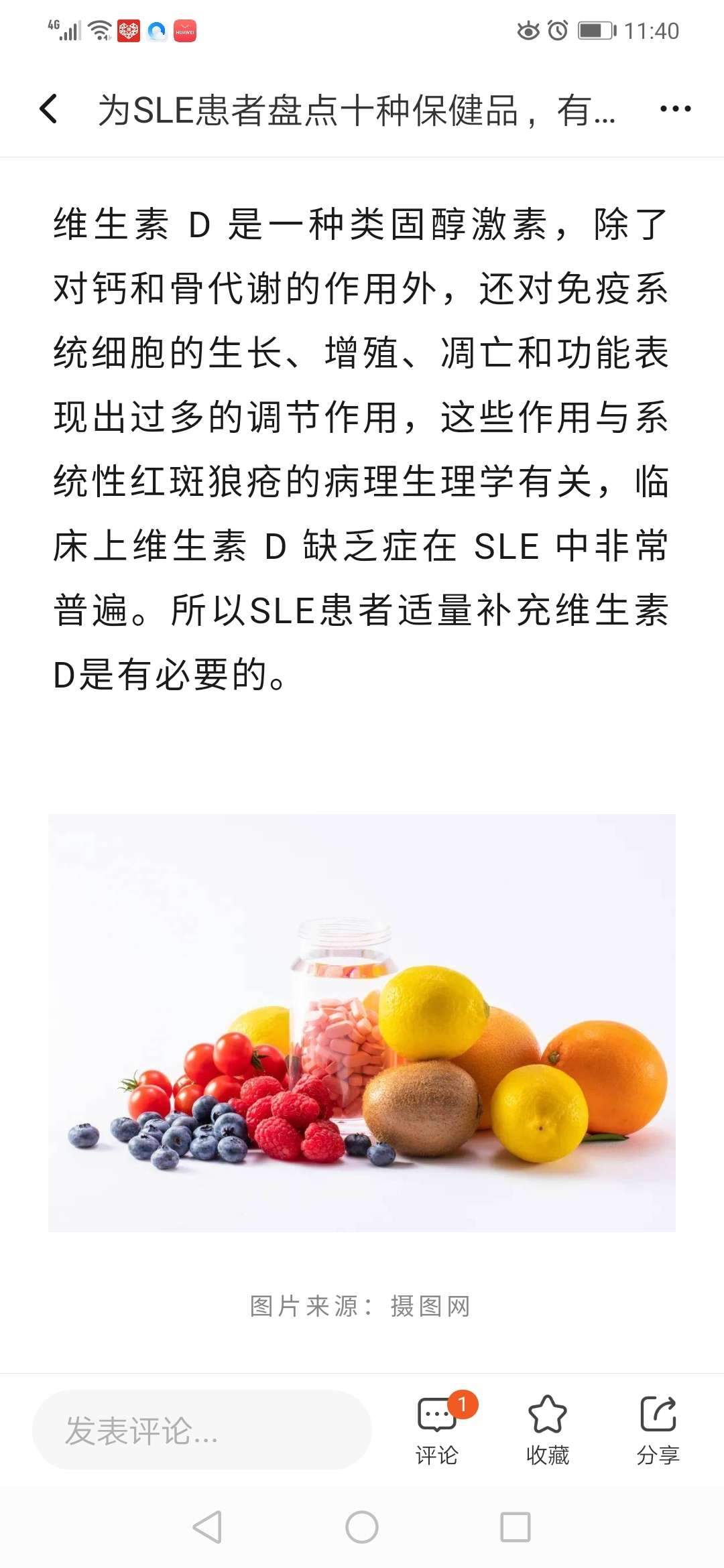View the fruit and vitamins image
Screen dimensions: 724x1568
(362, 1023)
